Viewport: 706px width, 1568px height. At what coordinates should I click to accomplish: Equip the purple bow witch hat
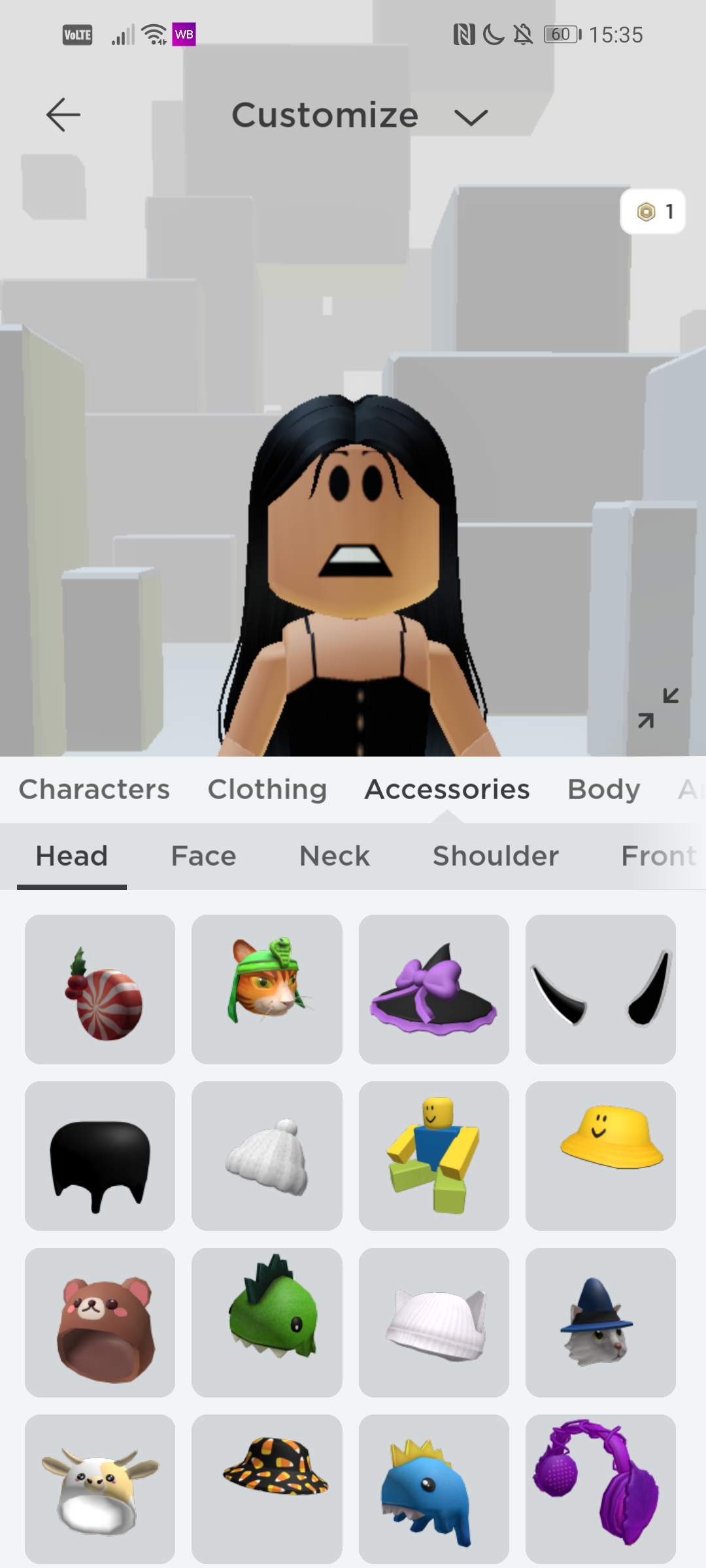tap(434, 989)
